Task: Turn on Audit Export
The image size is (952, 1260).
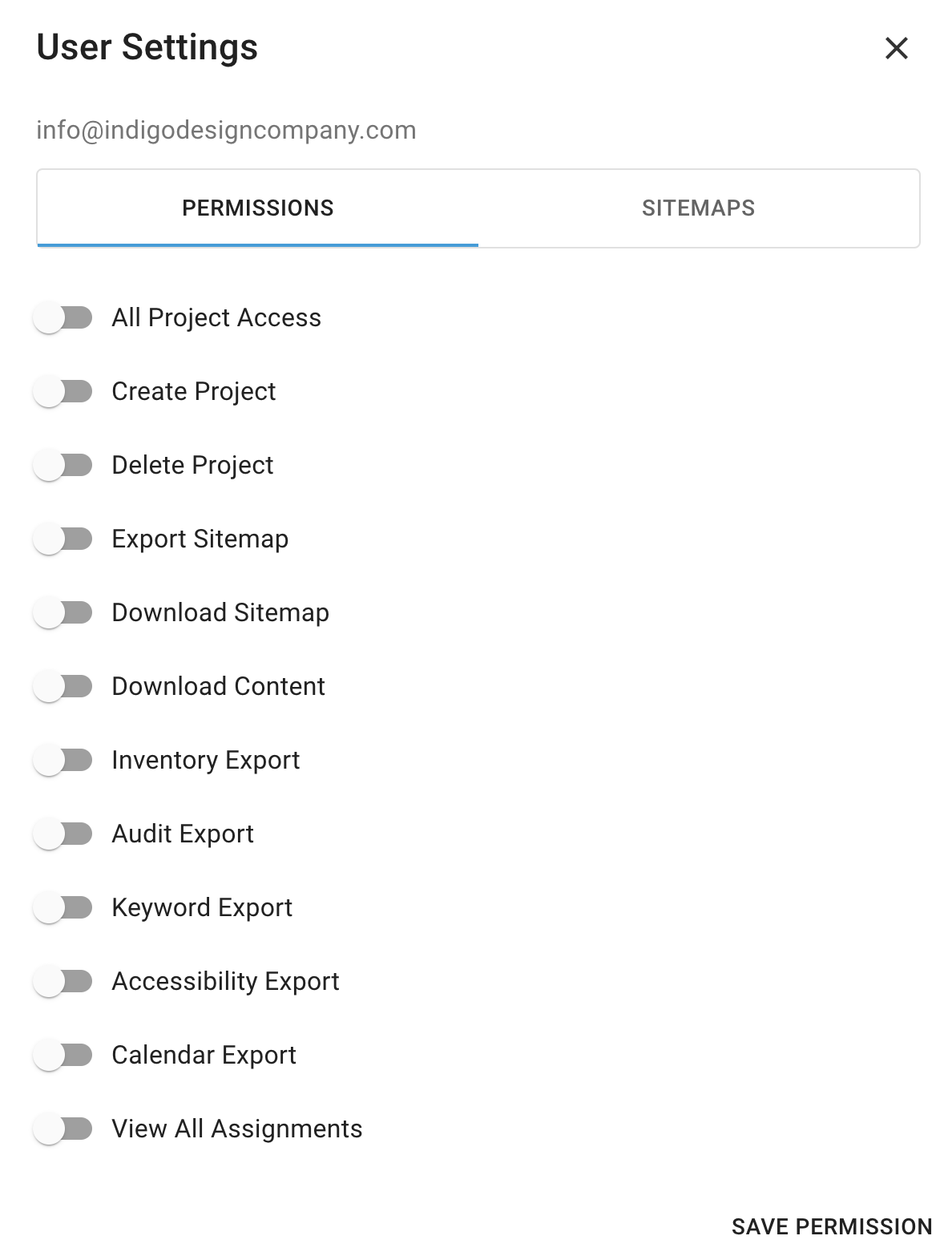Action: (63, 834)
